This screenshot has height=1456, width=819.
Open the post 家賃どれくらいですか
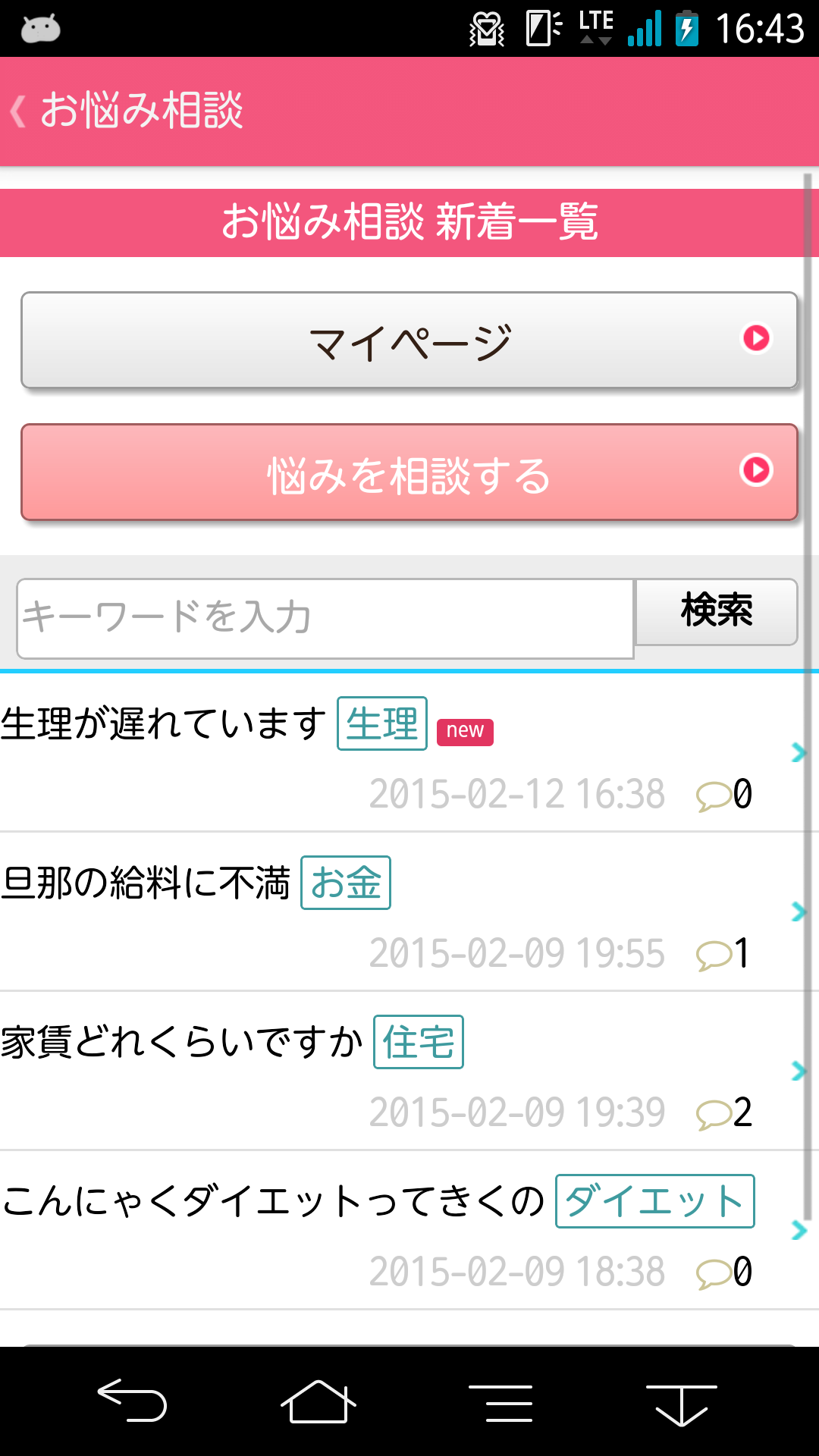click(402, 1072)
